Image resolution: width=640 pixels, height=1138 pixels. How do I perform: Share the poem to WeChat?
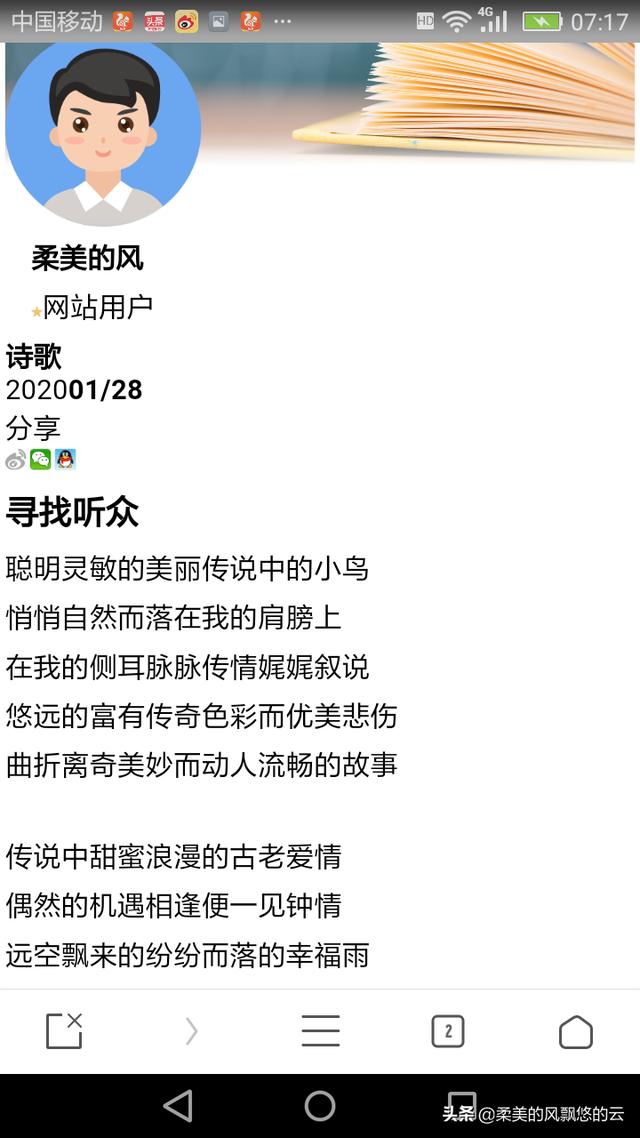click(40, 460)
